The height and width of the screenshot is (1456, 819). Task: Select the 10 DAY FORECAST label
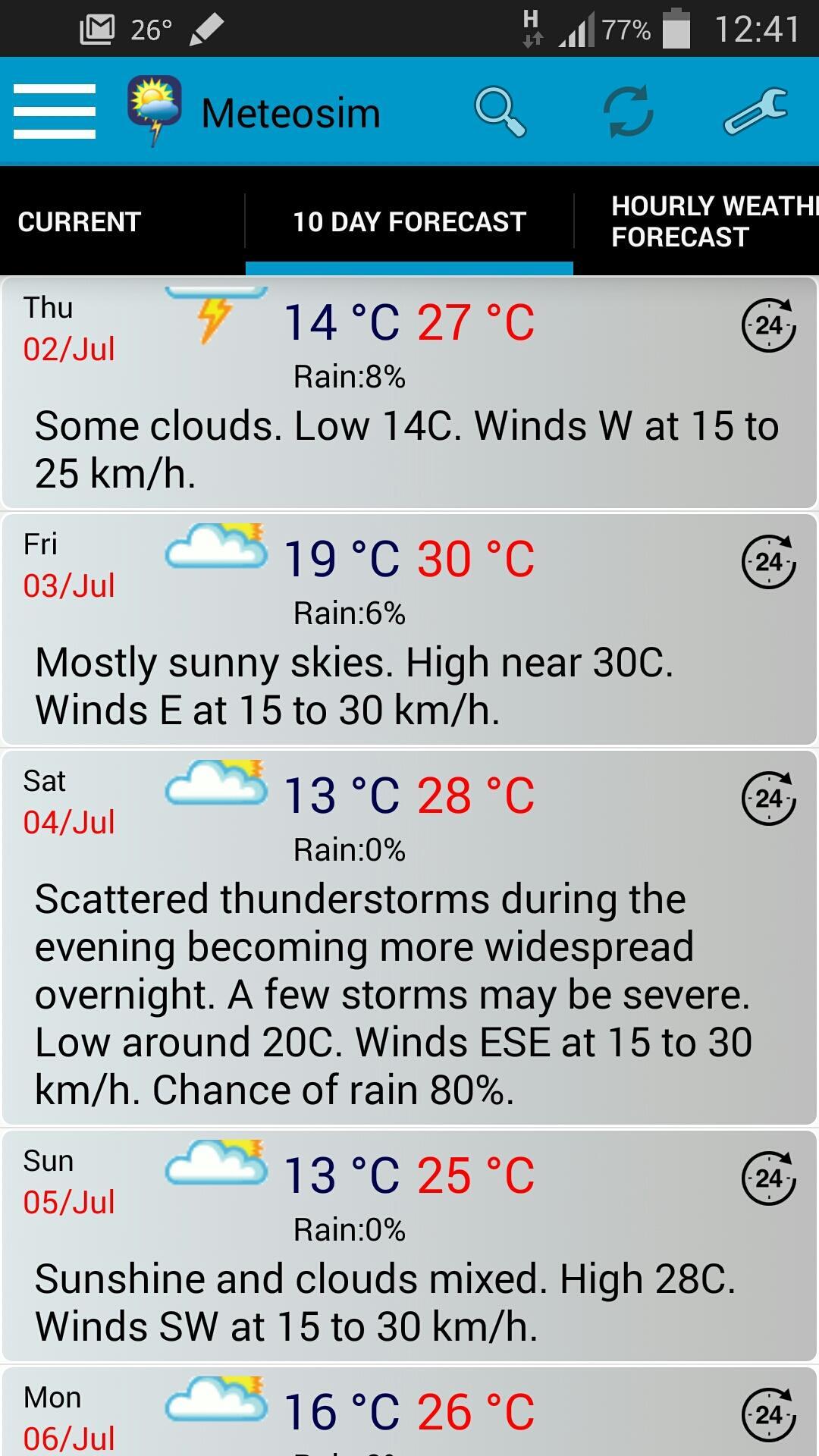[408, 222]
